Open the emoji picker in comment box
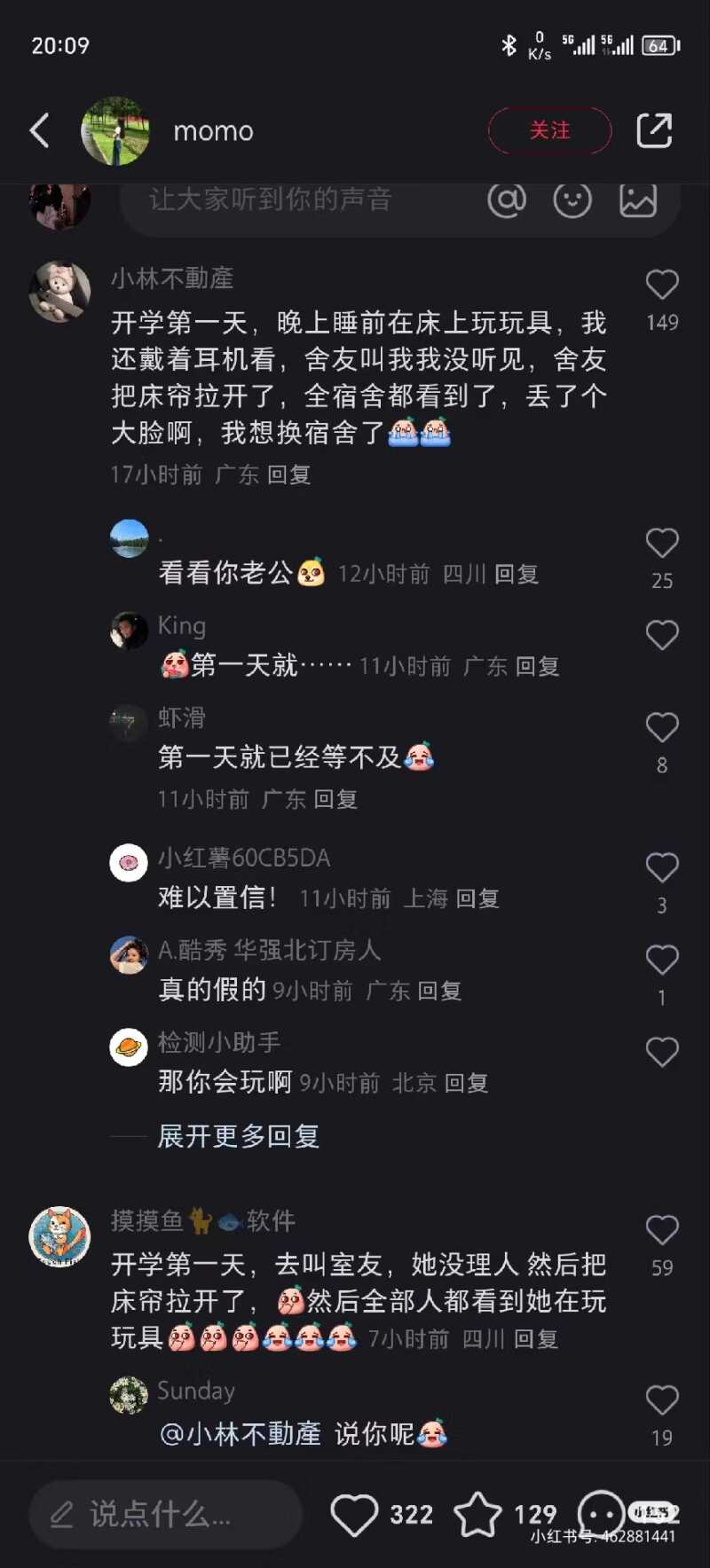The width and height of the screenshot is (710, 1568). click(572, 200)
